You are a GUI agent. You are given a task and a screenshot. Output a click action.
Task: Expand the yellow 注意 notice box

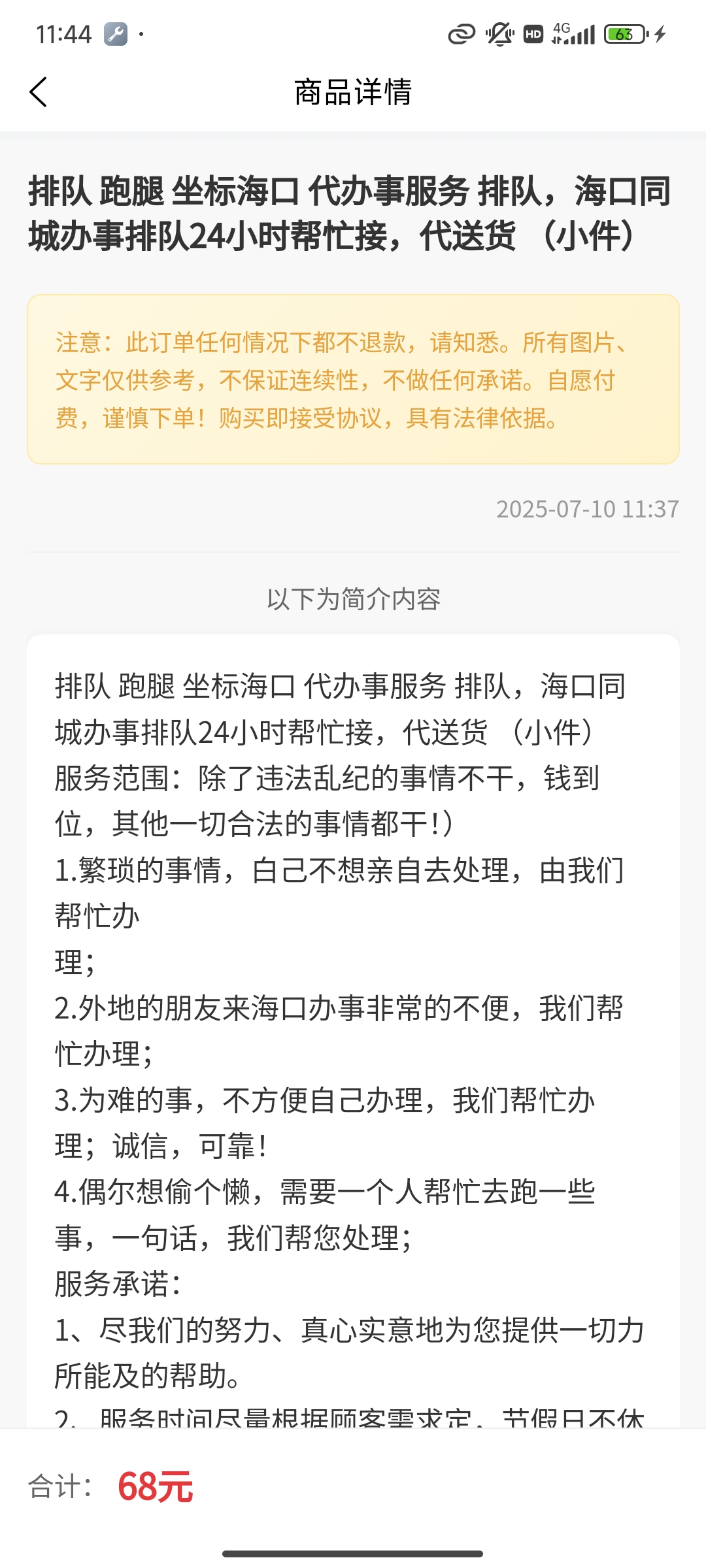(x=353, y=379)
